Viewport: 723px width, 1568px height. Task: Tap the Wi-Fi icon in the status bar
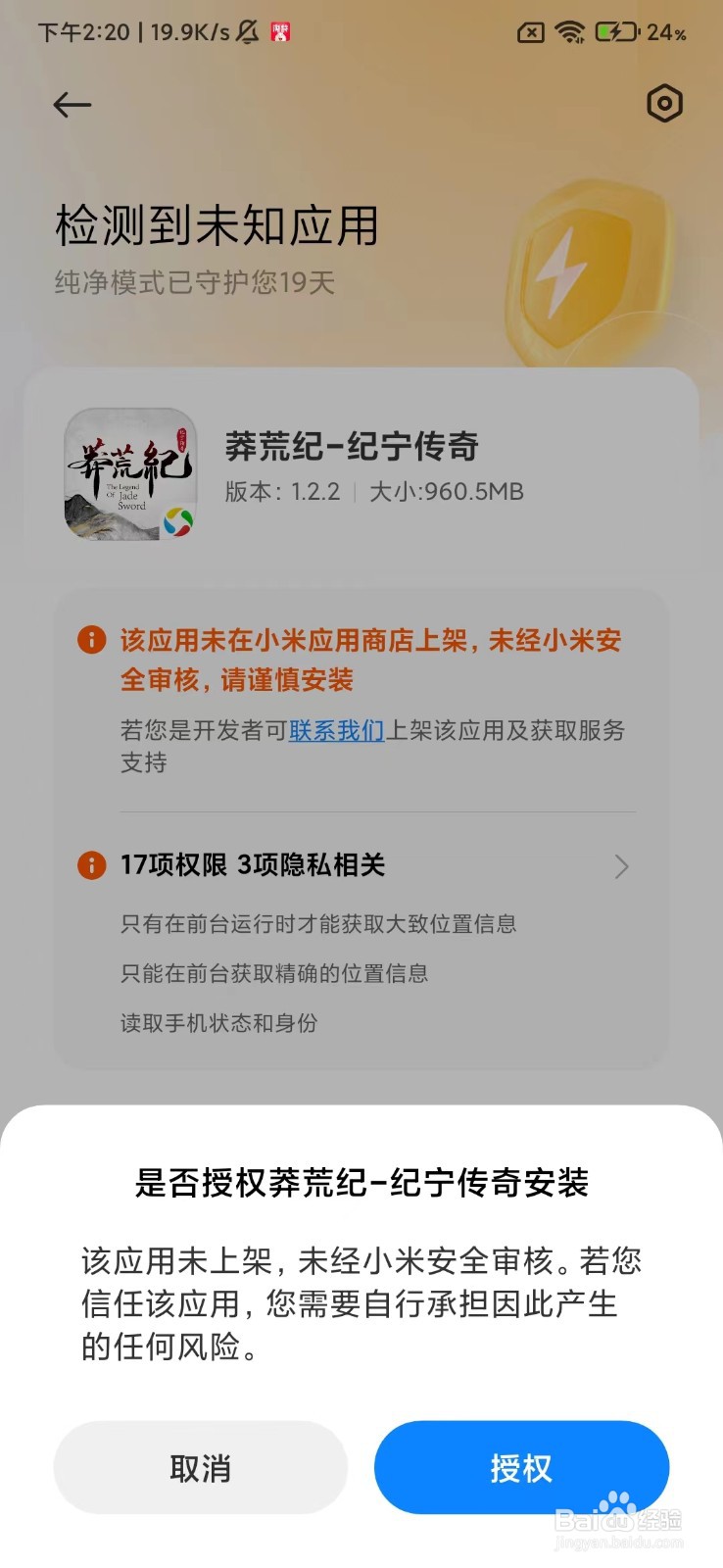point(569,32)
